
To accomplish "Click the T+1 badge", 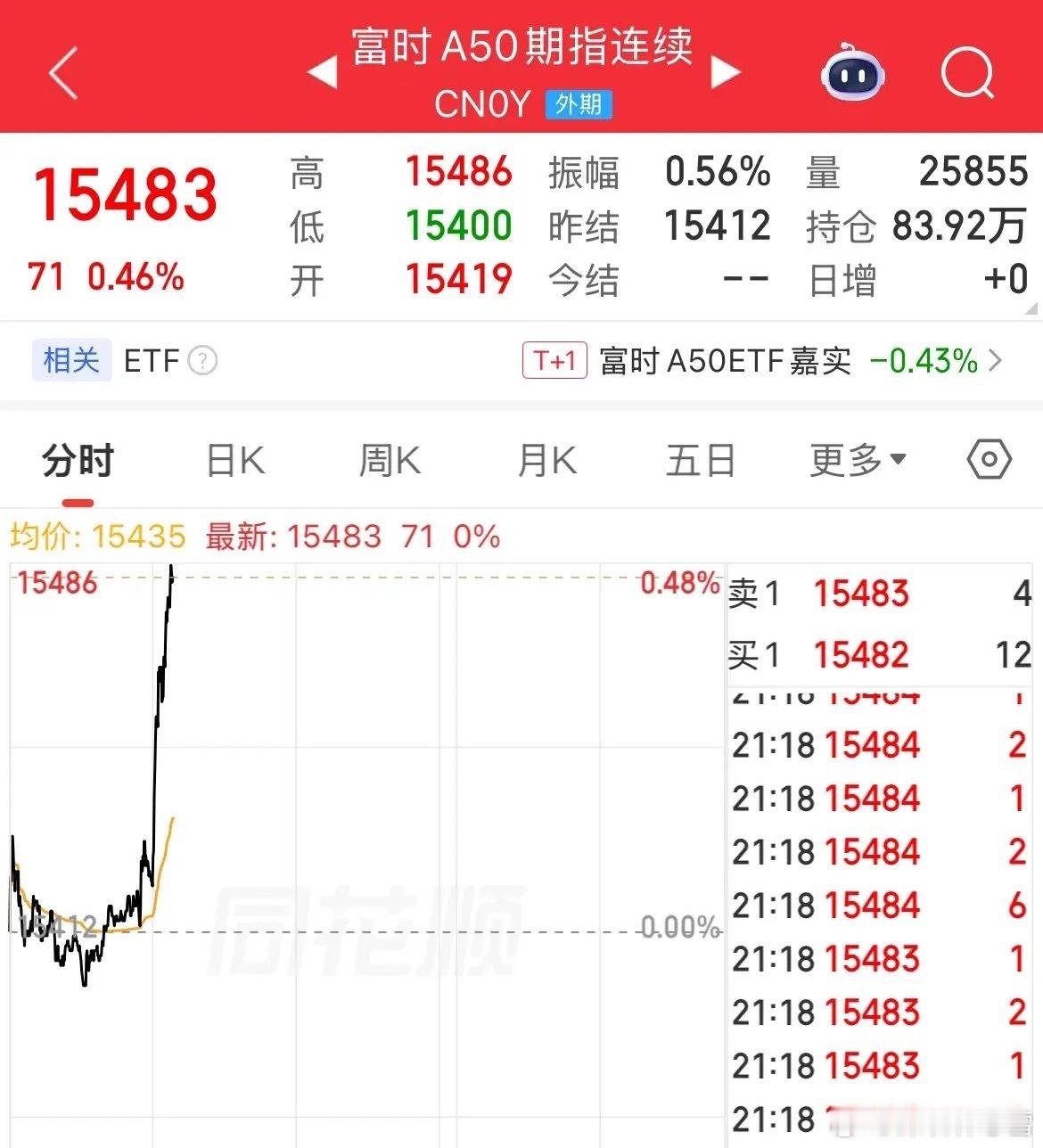I will click(x=554, y=361).
